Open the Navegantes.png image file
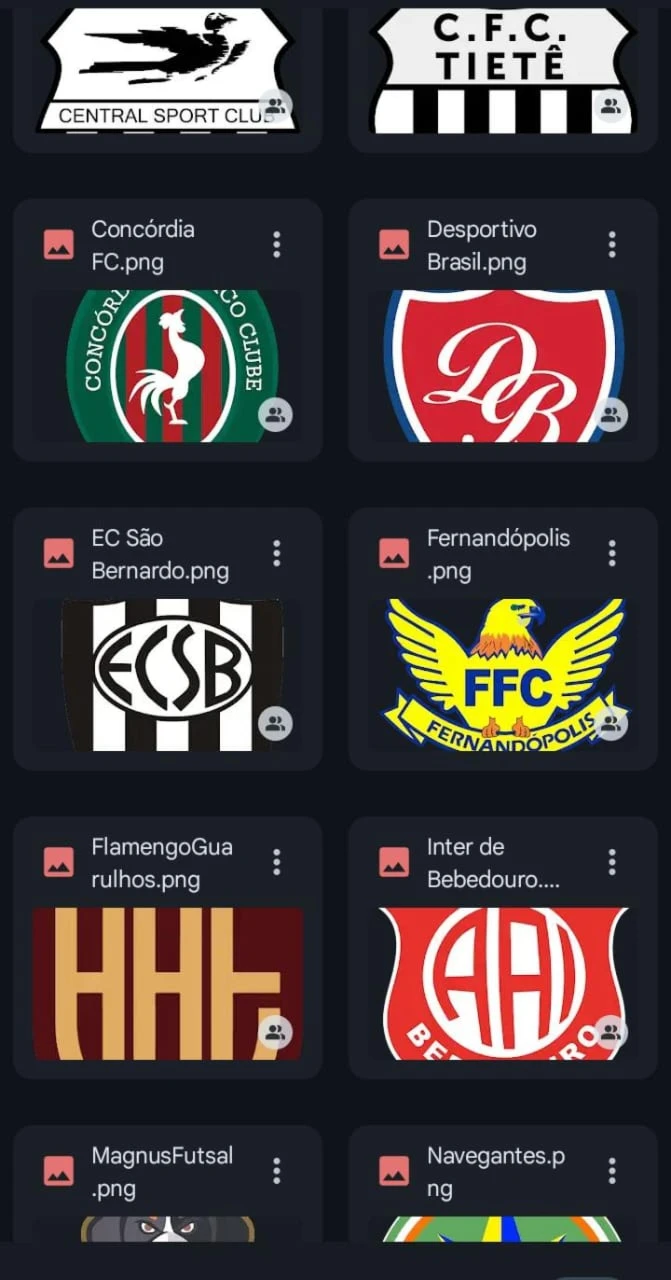Screen dimensions: 671x1280 [503, 1228]
